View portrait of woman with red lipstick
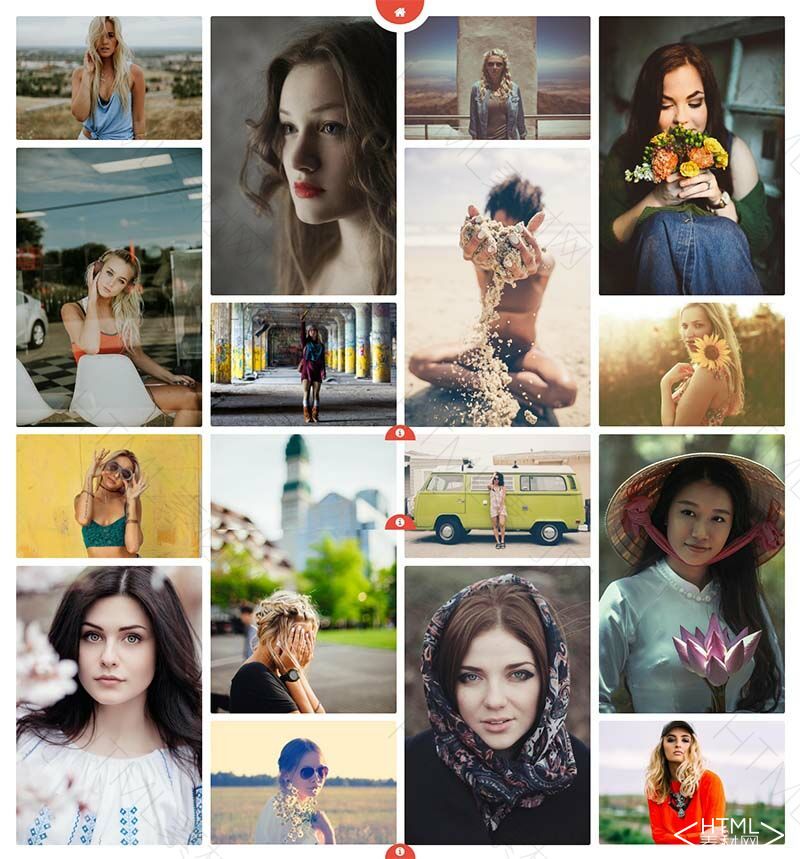 [303, 155]
